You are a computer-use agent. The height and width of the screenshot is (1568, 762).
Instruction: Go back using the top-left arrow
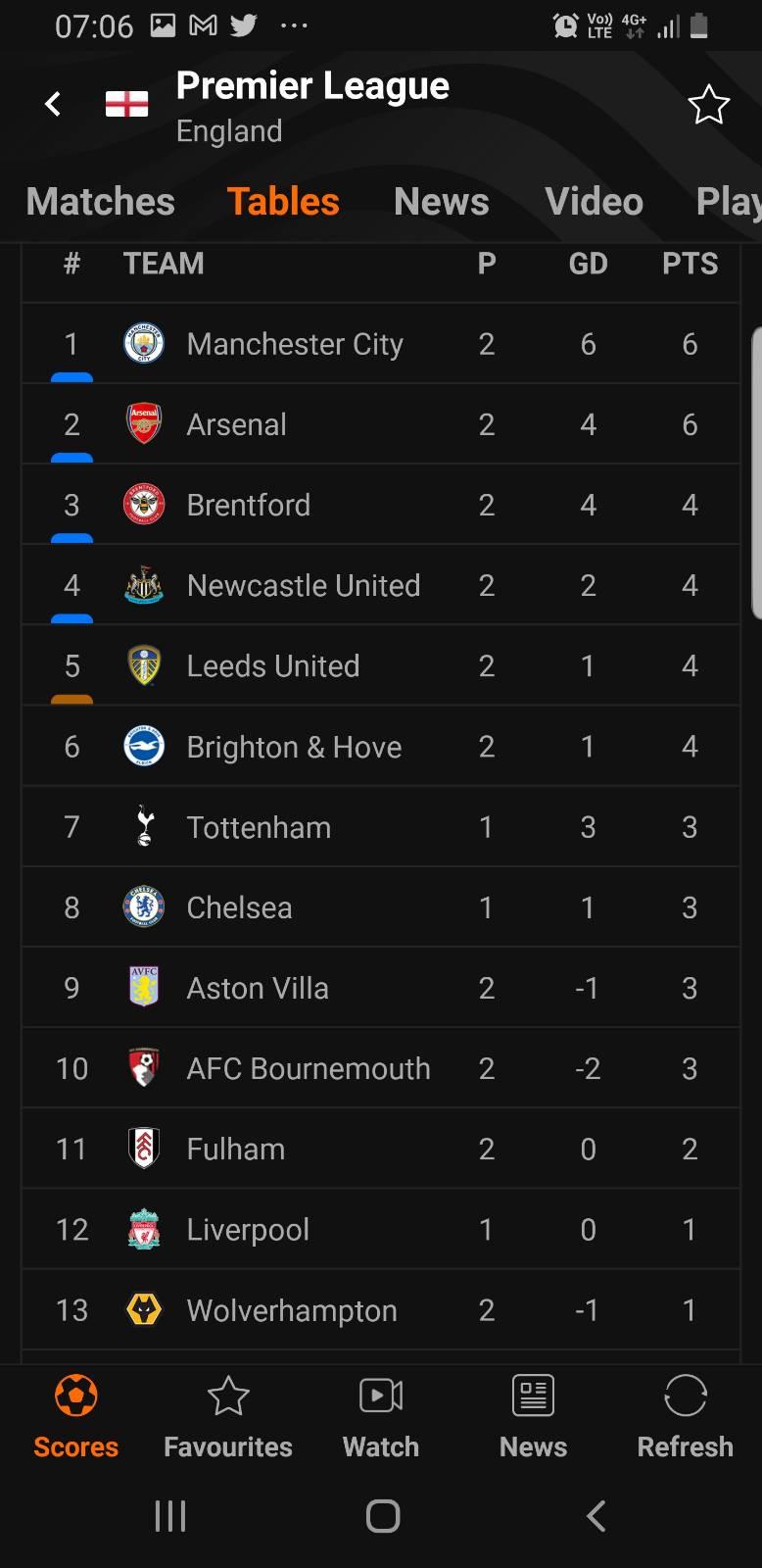[x=53, y=103]
